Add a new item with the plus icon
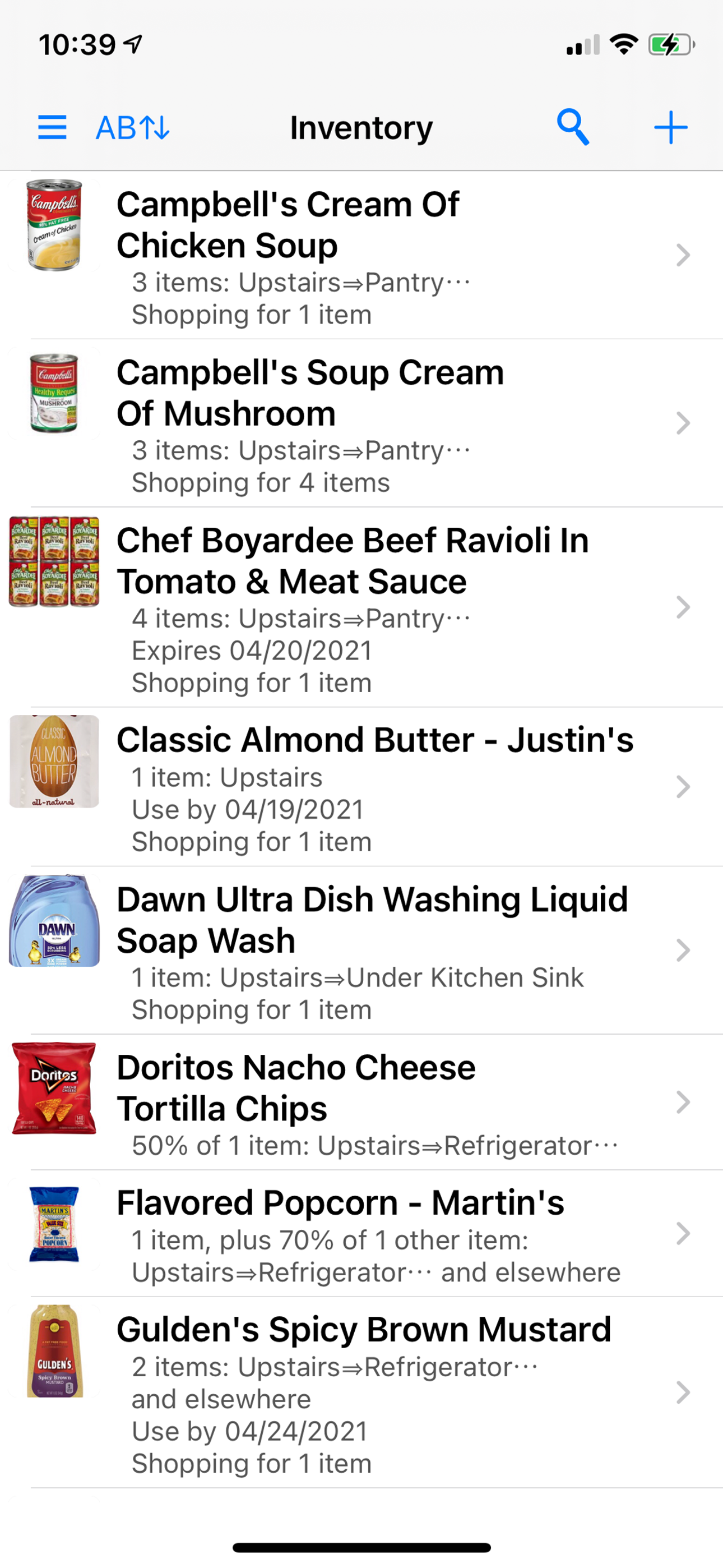The width and height of the screenshot is (723, 1568). [670, 128]
